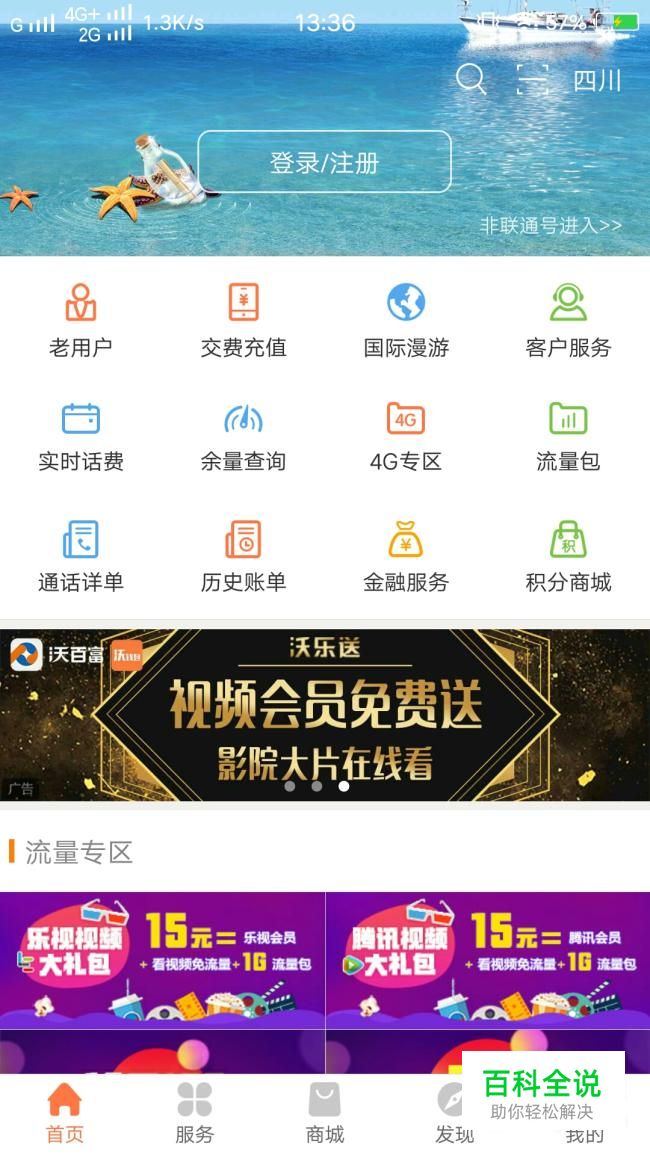
Task: Open 金融服务
Action: [406, 556]
